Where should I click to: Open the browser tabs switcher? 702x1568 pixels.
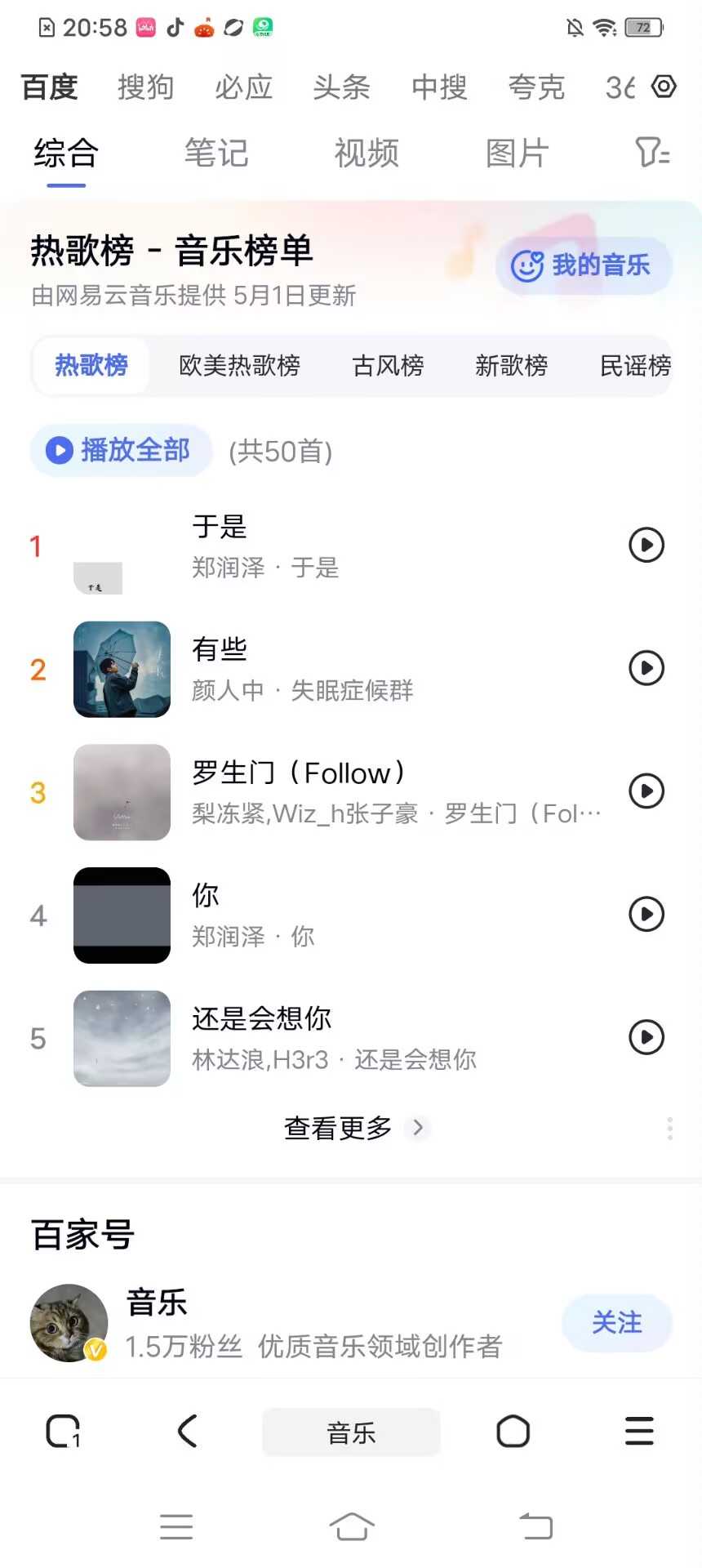pos(63,1431)
